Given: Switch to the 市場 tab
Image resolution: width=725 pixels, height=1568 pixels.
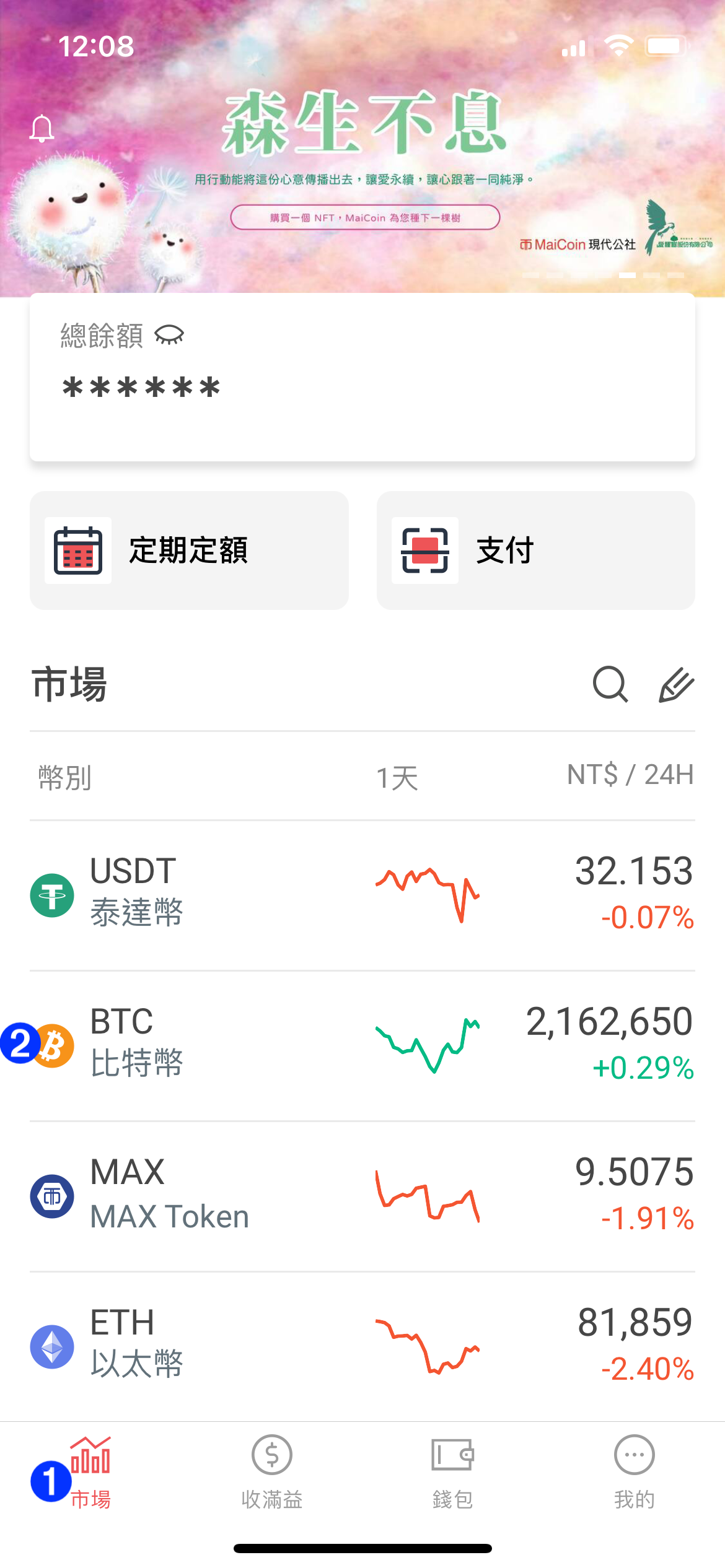Looking at the screenshot, I should click(90, 1472).
